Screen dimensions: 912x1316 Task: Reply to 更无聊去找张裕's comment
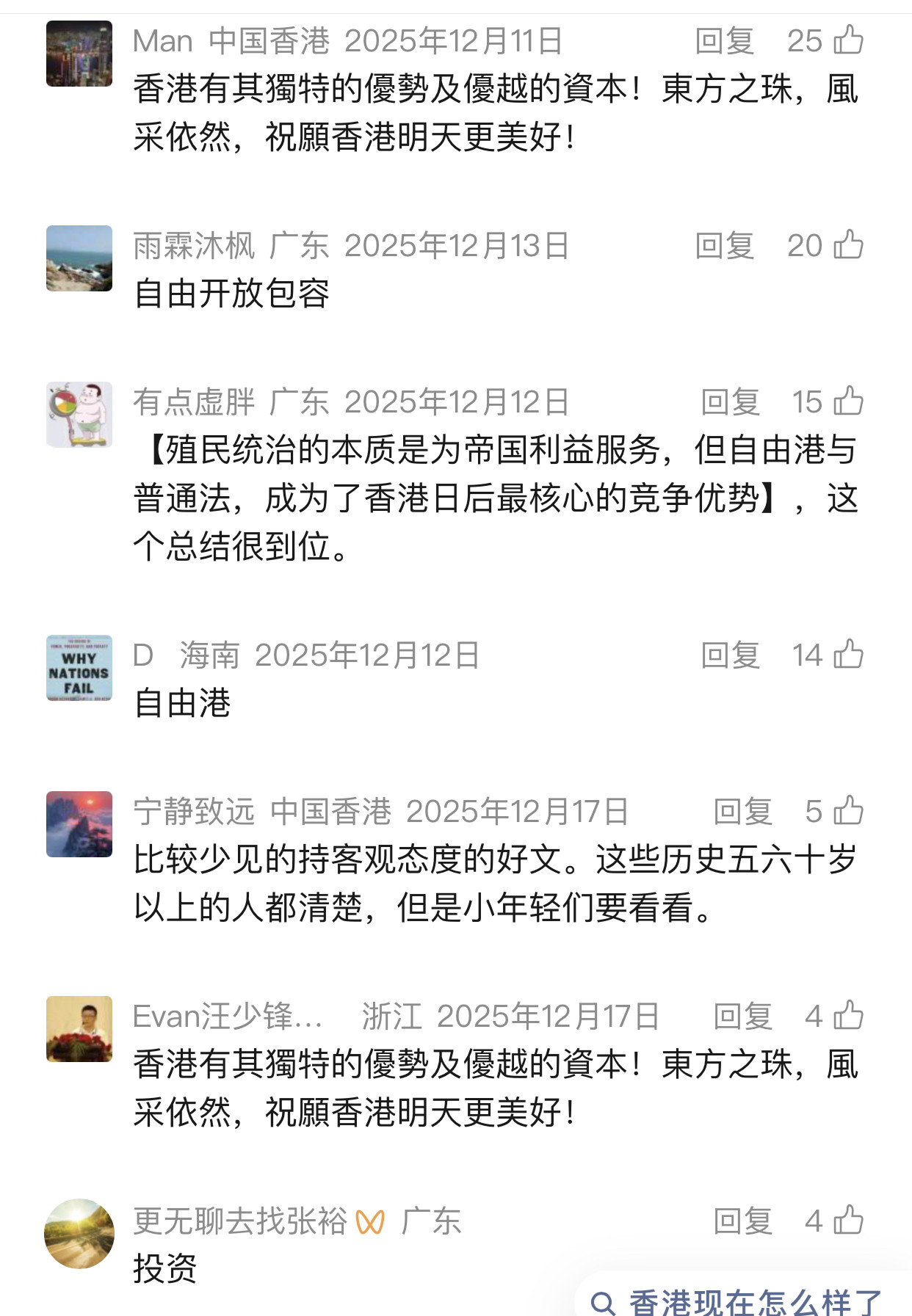[742, 1221]
